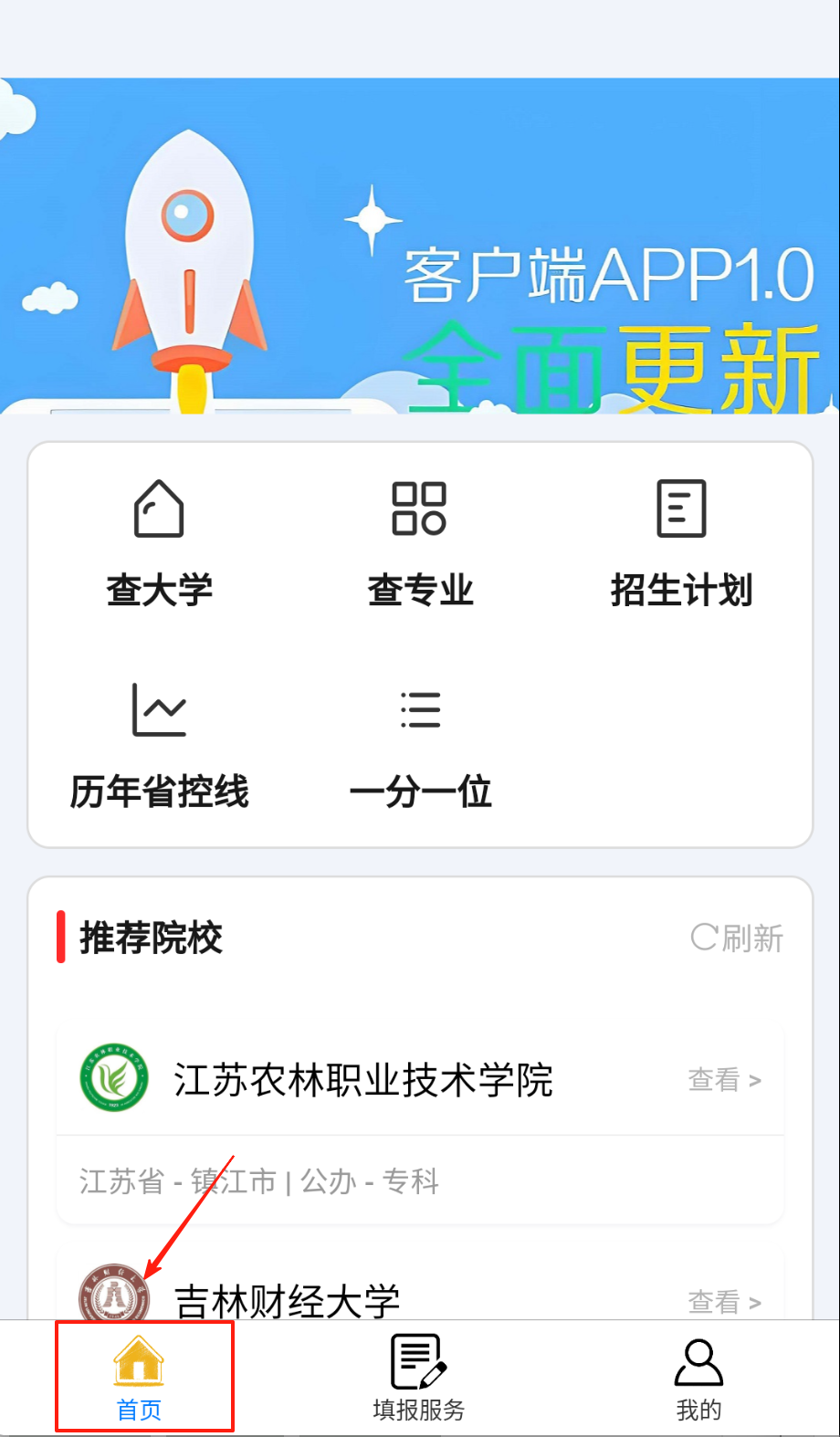The width and height of the screenshot is (840, 1437).
Task: Open the 江苏农林职业技术学院 card
Action: coord(363,1081)
